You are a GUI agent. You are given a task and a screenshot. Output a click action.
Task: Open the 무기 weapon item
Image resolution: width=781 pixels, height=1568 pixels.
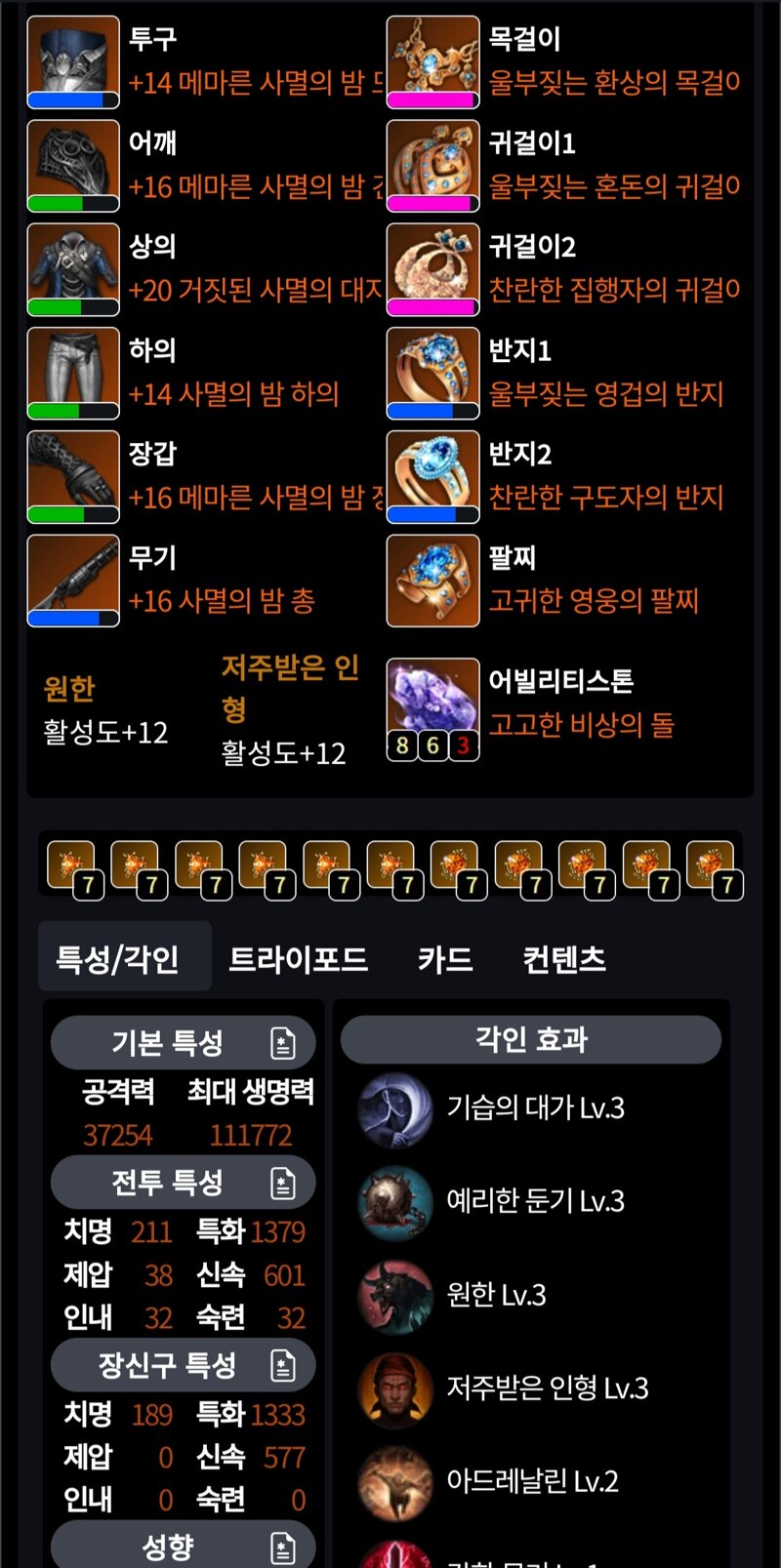point(73,581)
